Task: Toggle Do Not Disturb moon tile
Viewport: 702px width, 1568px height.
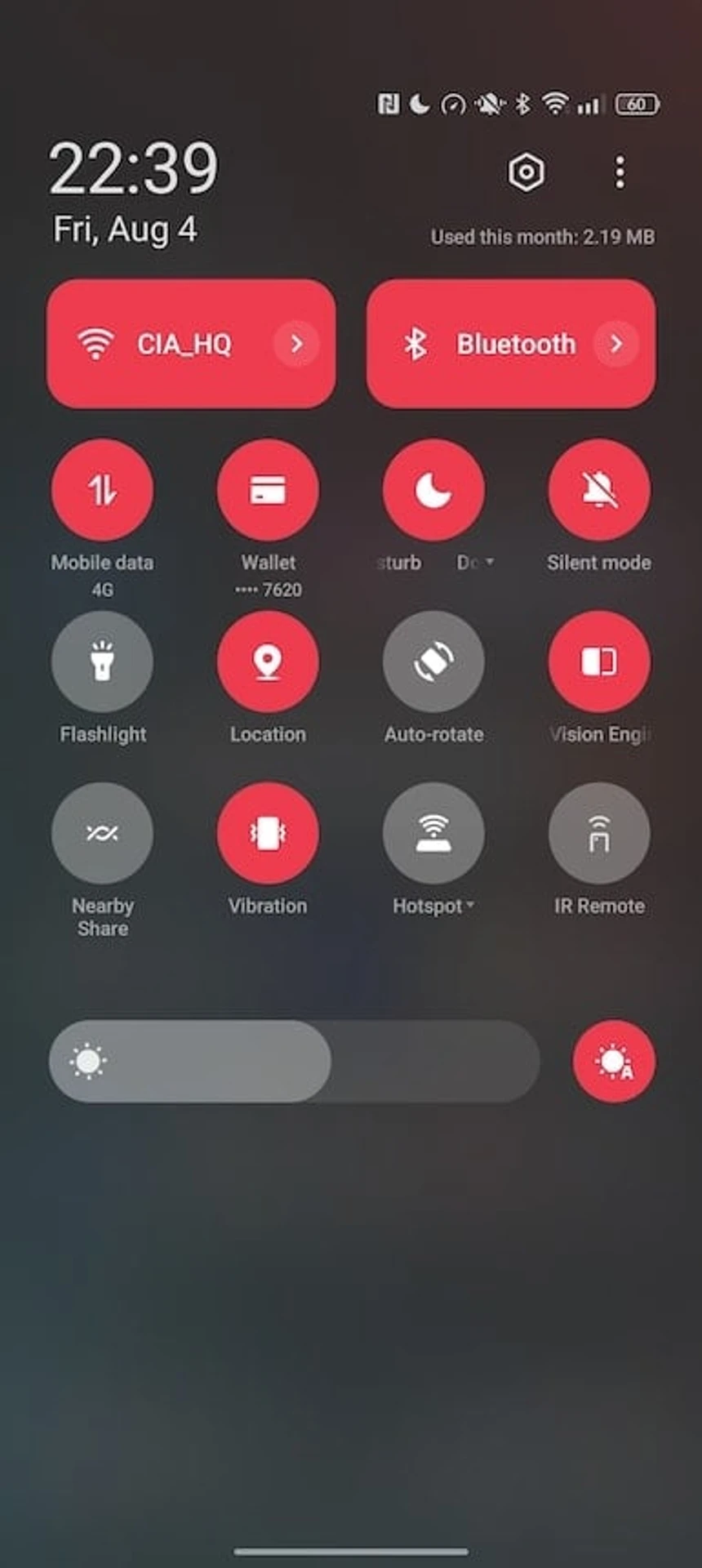Action: pos(433,490)
